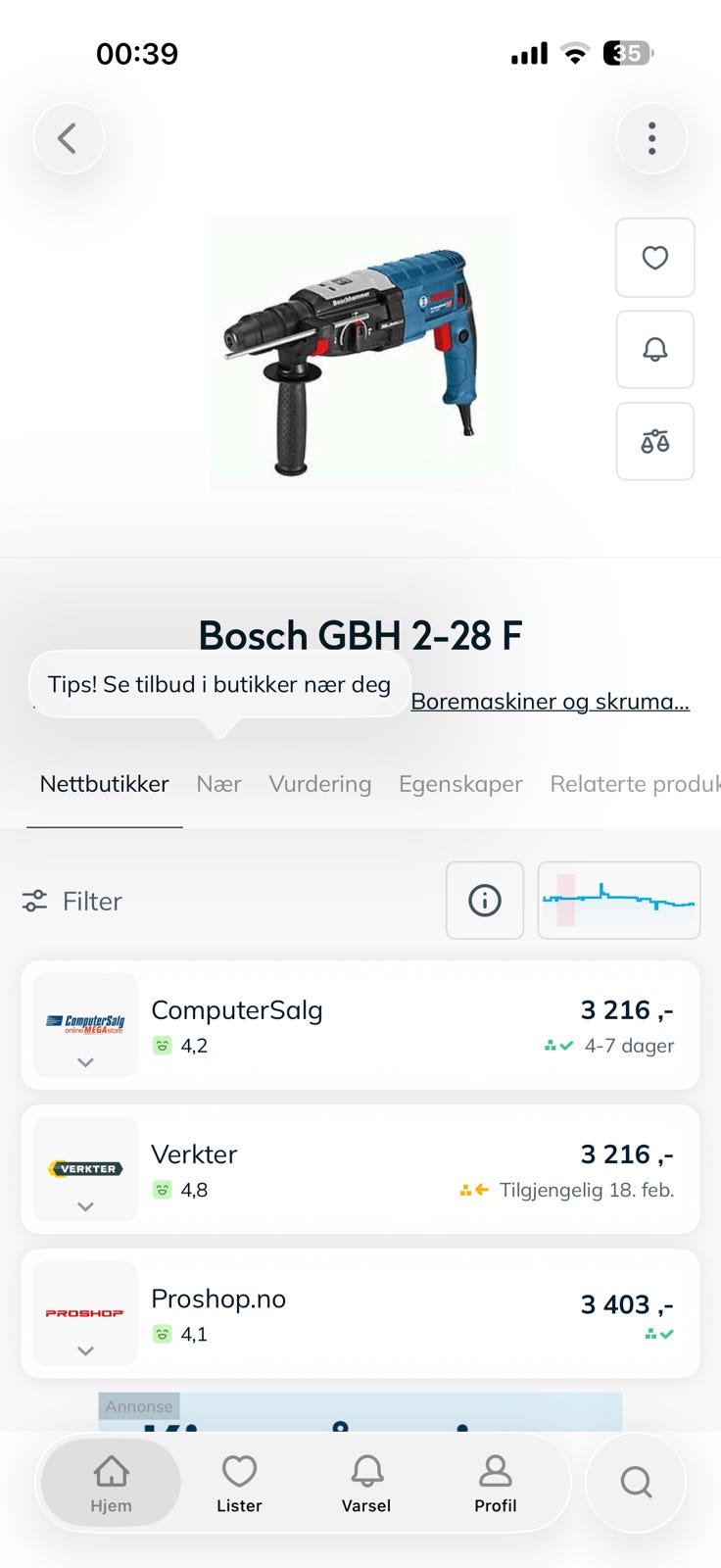Show price info via the info icon
The height and width of the screenshot is (1568, 721).
click(x=485, y=901)
